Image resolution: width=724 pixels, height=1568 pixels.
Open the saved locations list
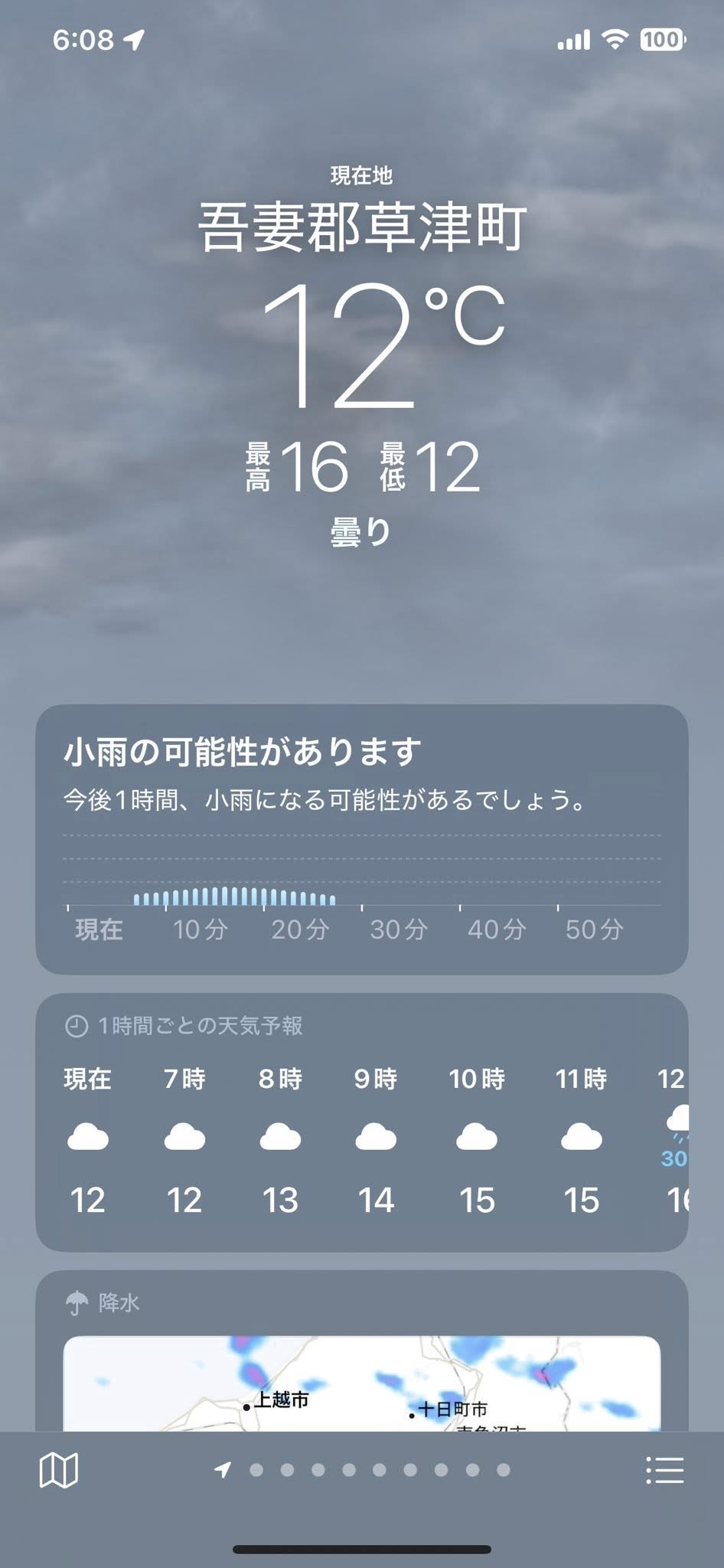(664, 1470)
